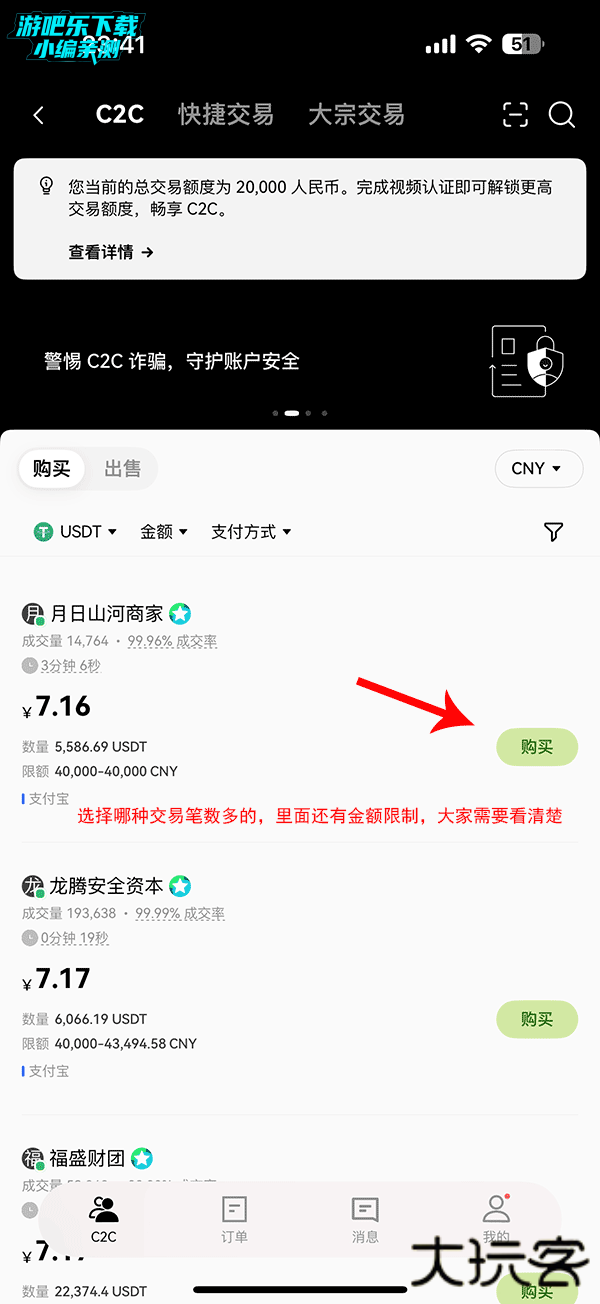Go back using the top arrow
The width and height of the screenshot is (600, 1304).
pyautogui.click(x=39, y=115)
